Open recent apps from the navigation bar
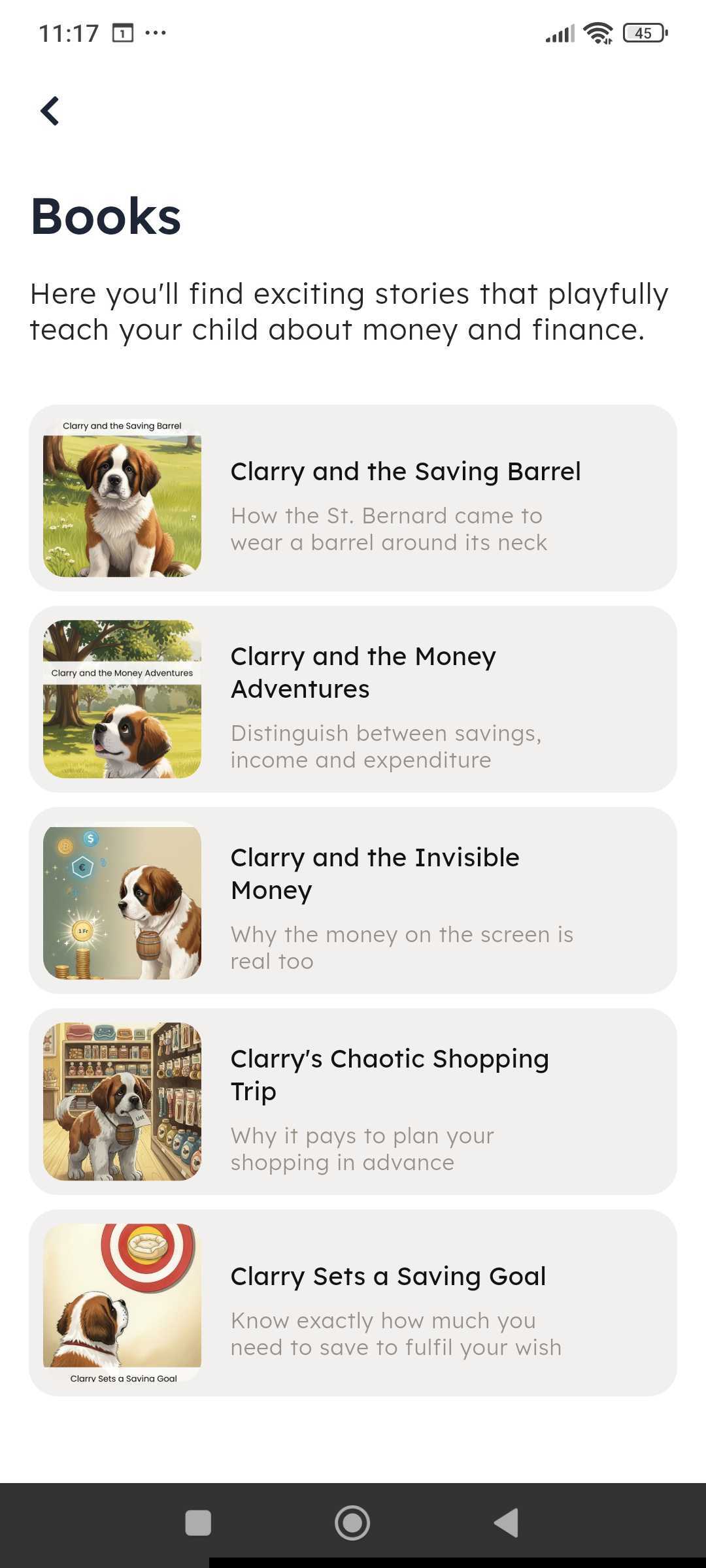 [198, 1523]
